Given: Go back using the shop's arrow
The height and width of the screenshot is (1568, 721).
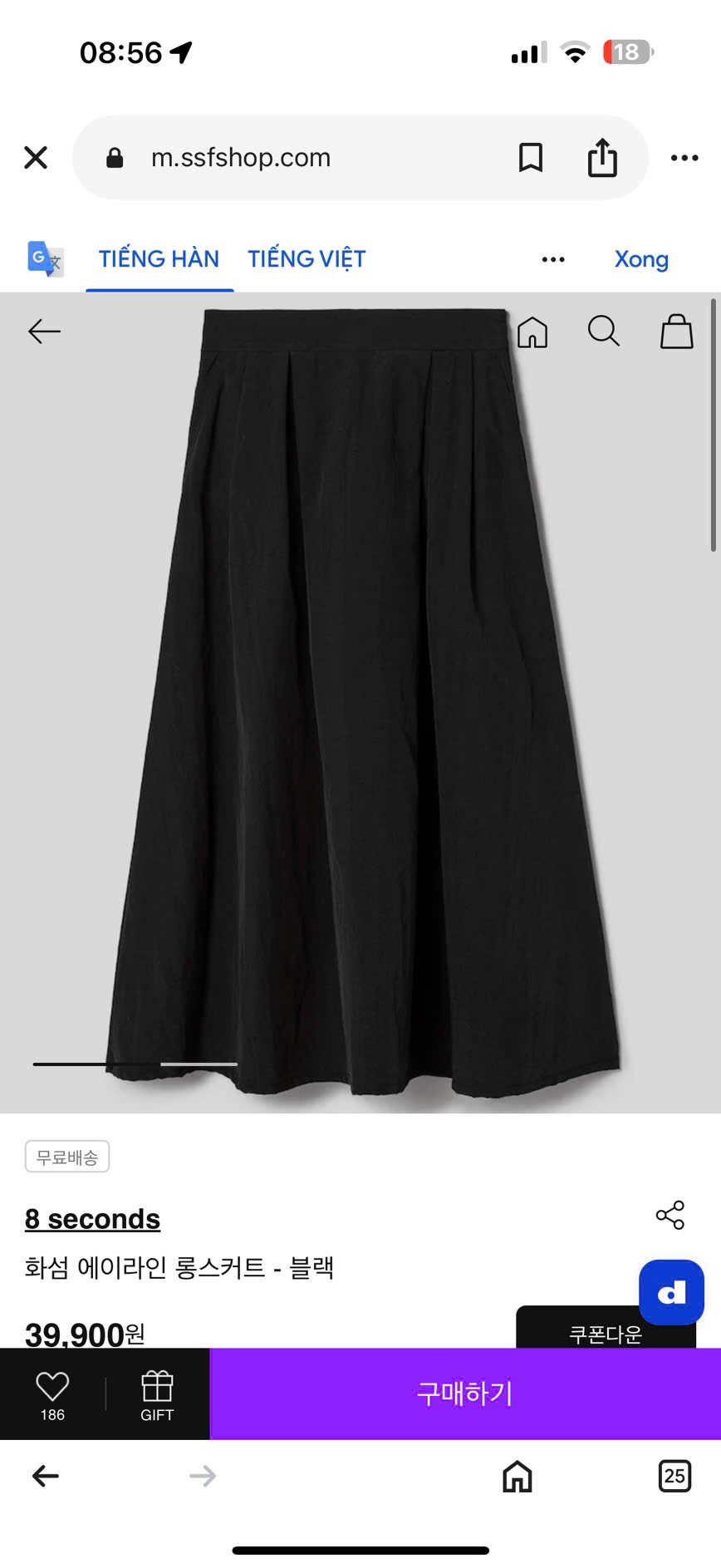Looking at the screenshot, I should click(x=44, y=332).
